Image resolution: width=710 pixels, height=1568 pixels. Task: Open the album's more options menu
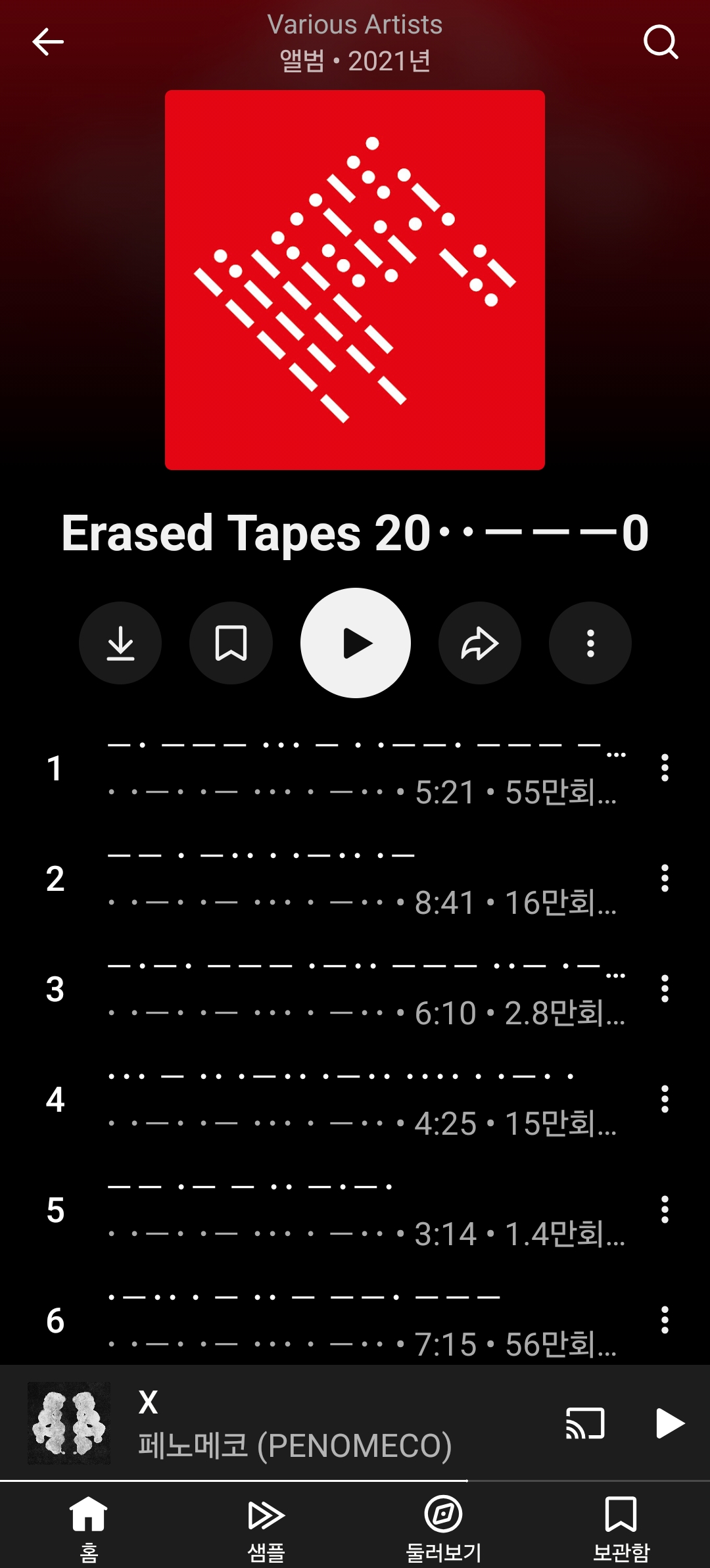pyautogui.click(x=590, y=643)
